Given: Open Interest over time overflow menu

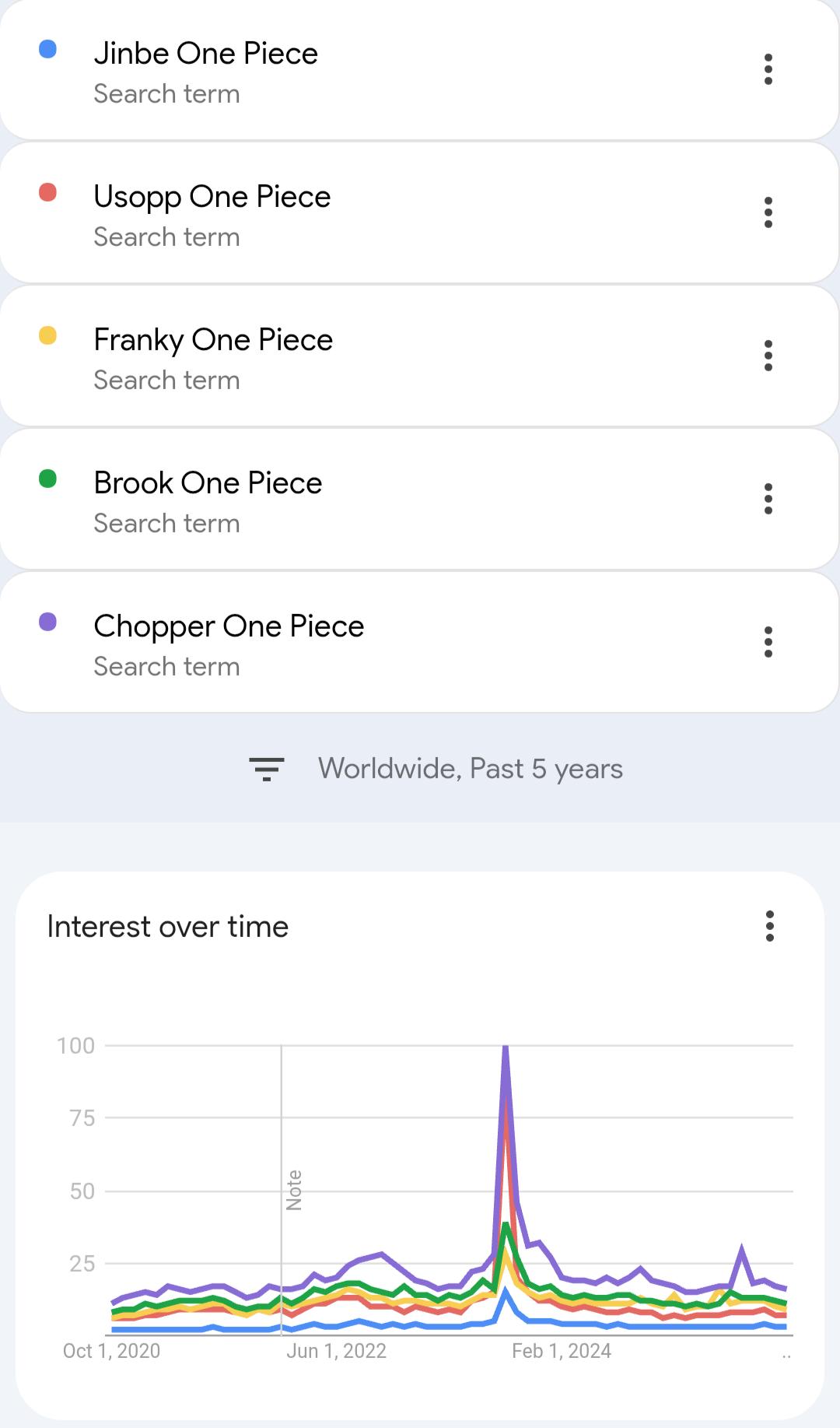Looking at the screenshot, I should pyautogui.click(x=770, y=926).
